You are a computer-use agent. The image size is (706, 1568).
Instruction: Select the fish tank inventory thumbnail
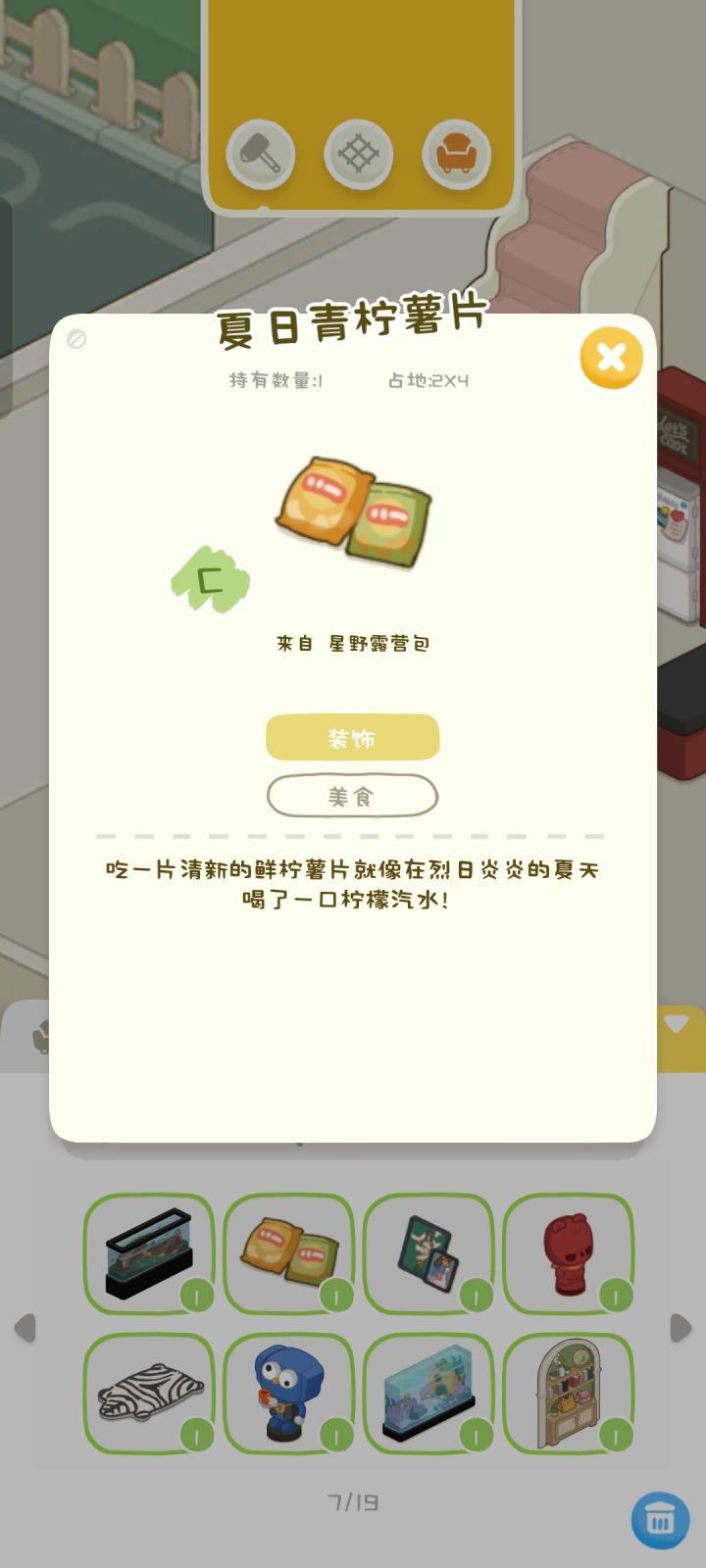click(147, 1254)
